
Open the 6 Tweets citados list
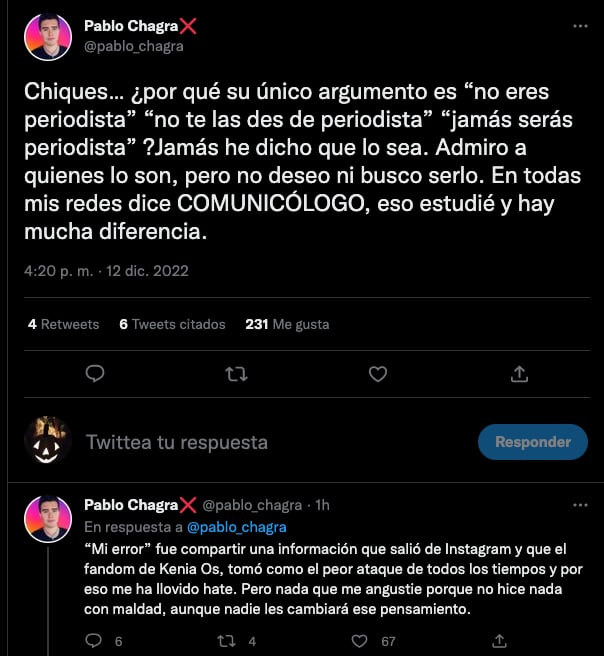coord(172,324)
